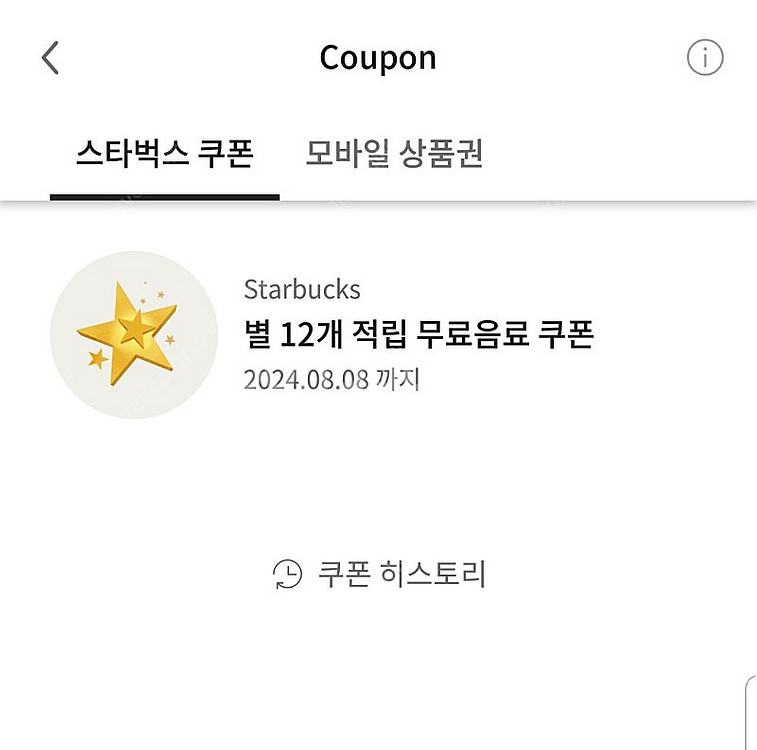Switch to the 스타벅스 쿠폰 tab
Viewport: 757px width, 750px height.
coord(165,156)
